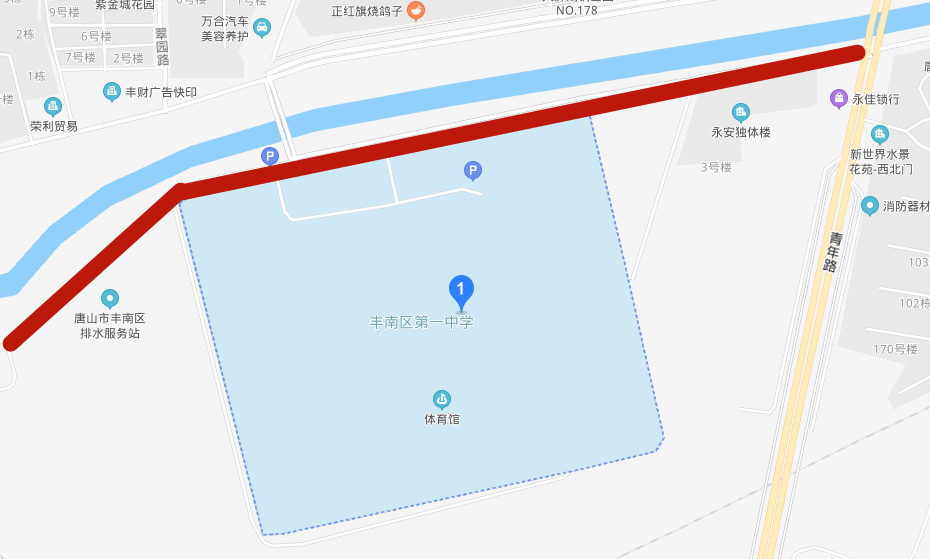The height and width of the screenshot is (559, 930).
Task: Open 新世界水景花苑-西北门 marker
Action: pyautogui.click(x=880, y=135)
